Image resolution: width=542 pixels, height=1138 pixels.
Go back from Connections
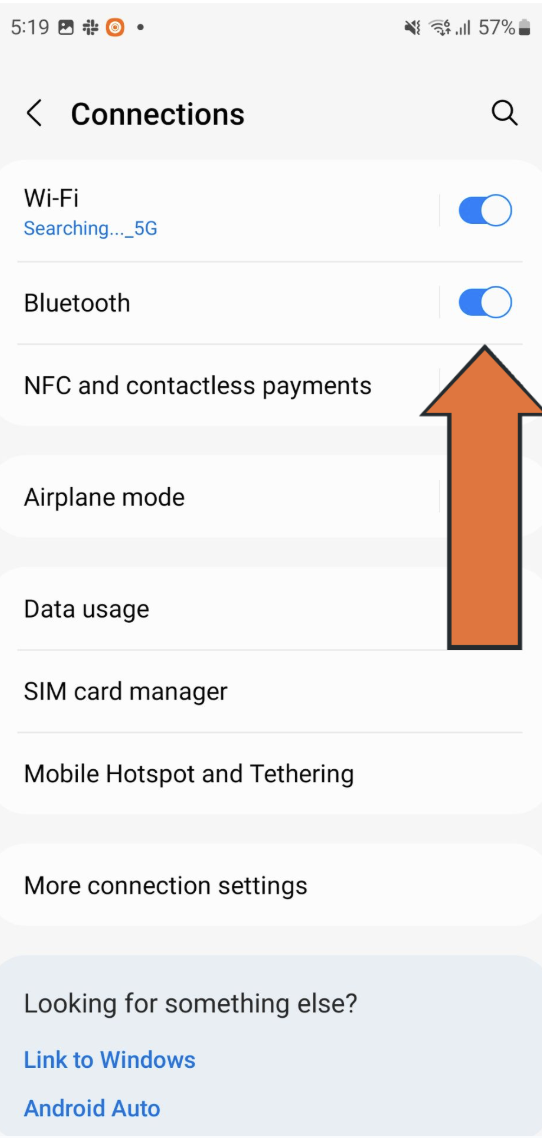click(33, 114)
